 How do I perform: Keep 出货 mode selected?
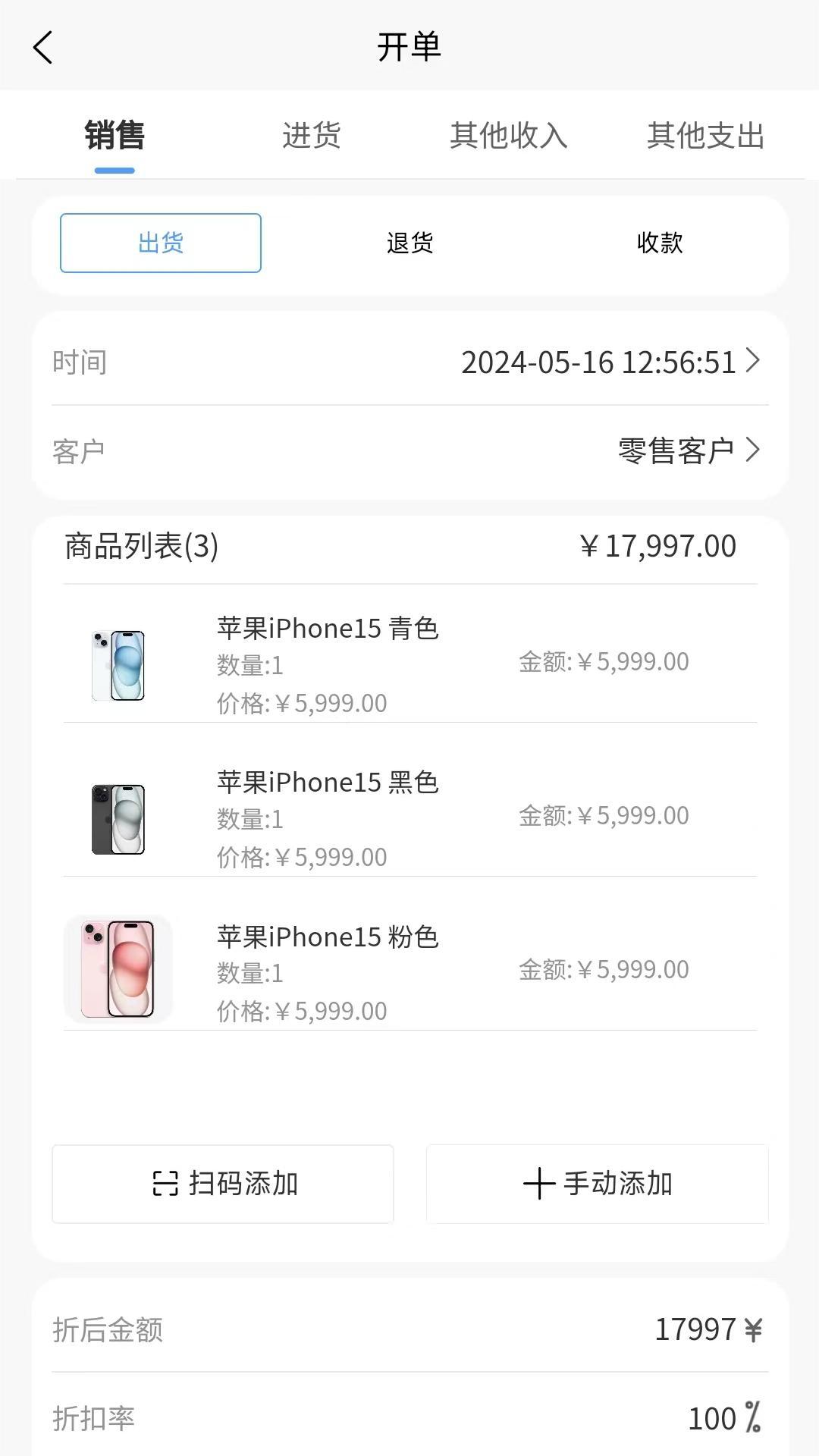(160, 243)
